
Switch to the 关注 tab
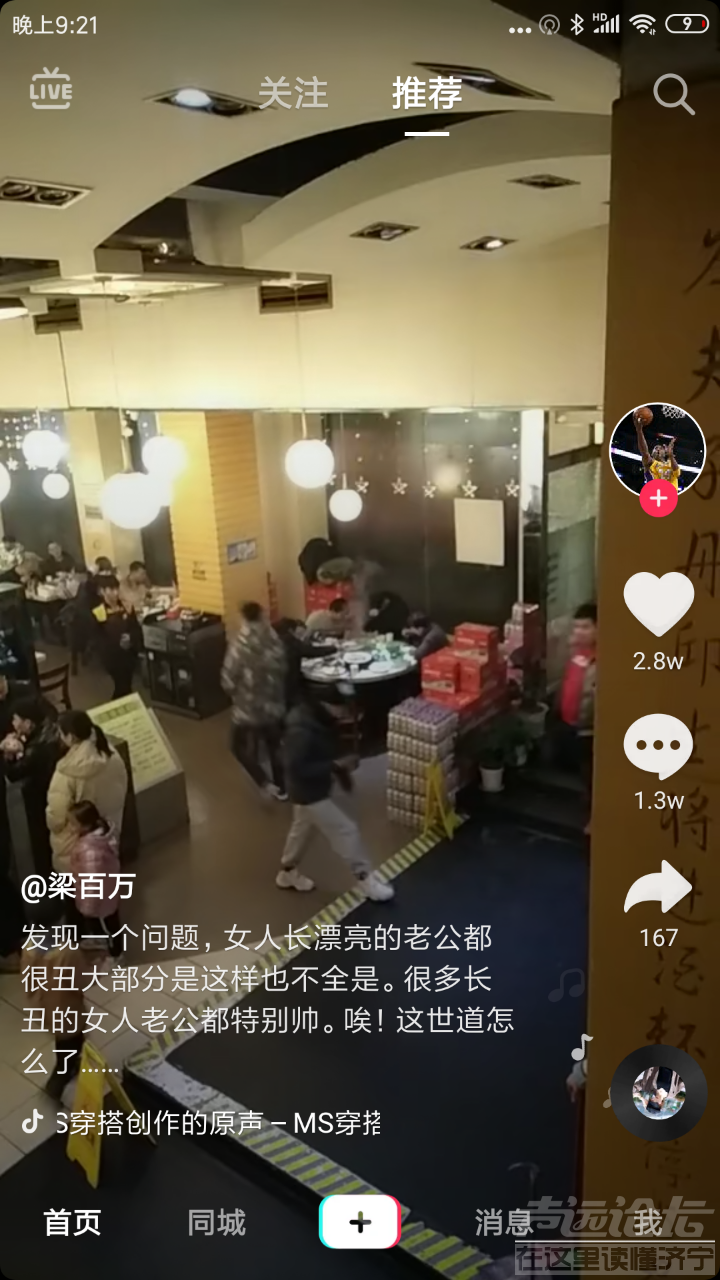[x=293, y=93]
